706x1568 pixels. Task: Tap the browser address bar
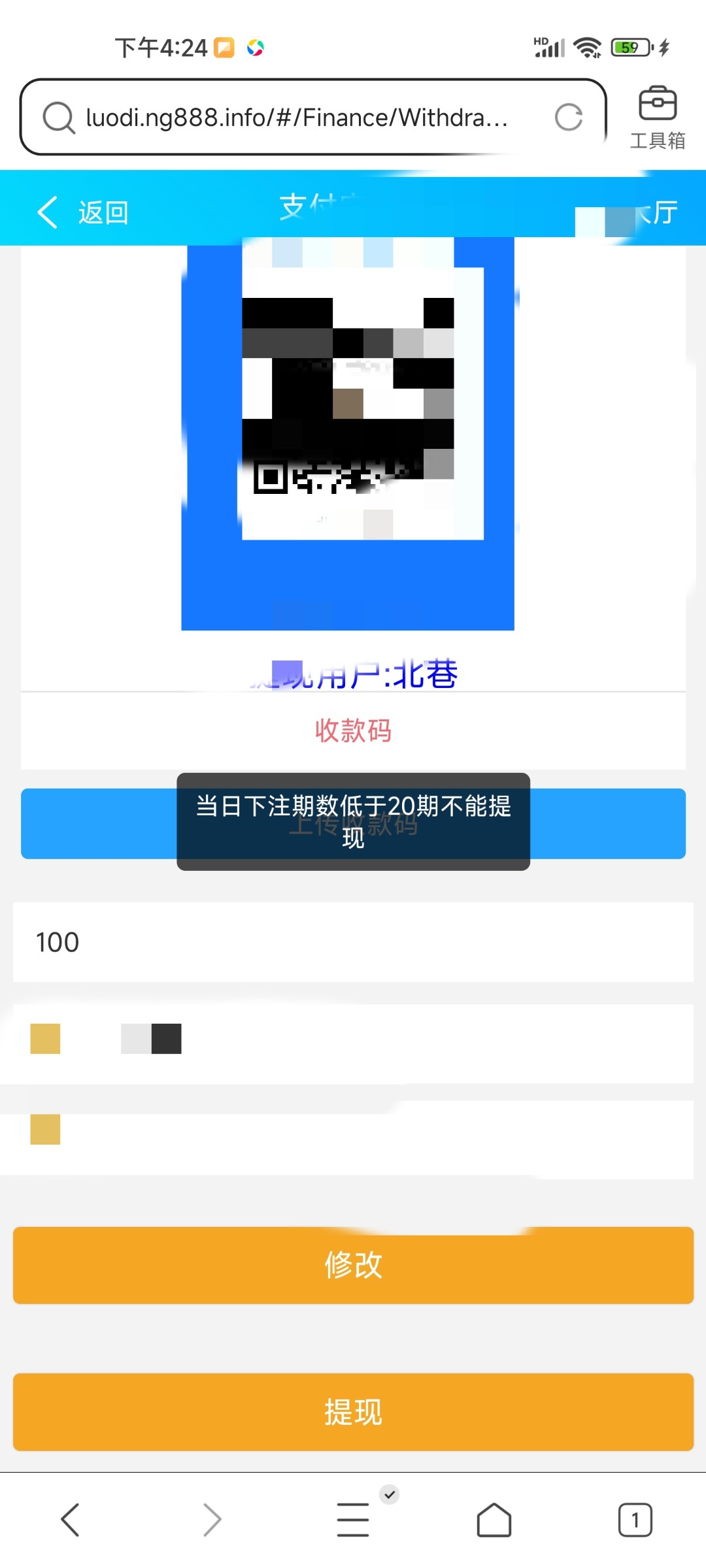(x=297, y=118)
